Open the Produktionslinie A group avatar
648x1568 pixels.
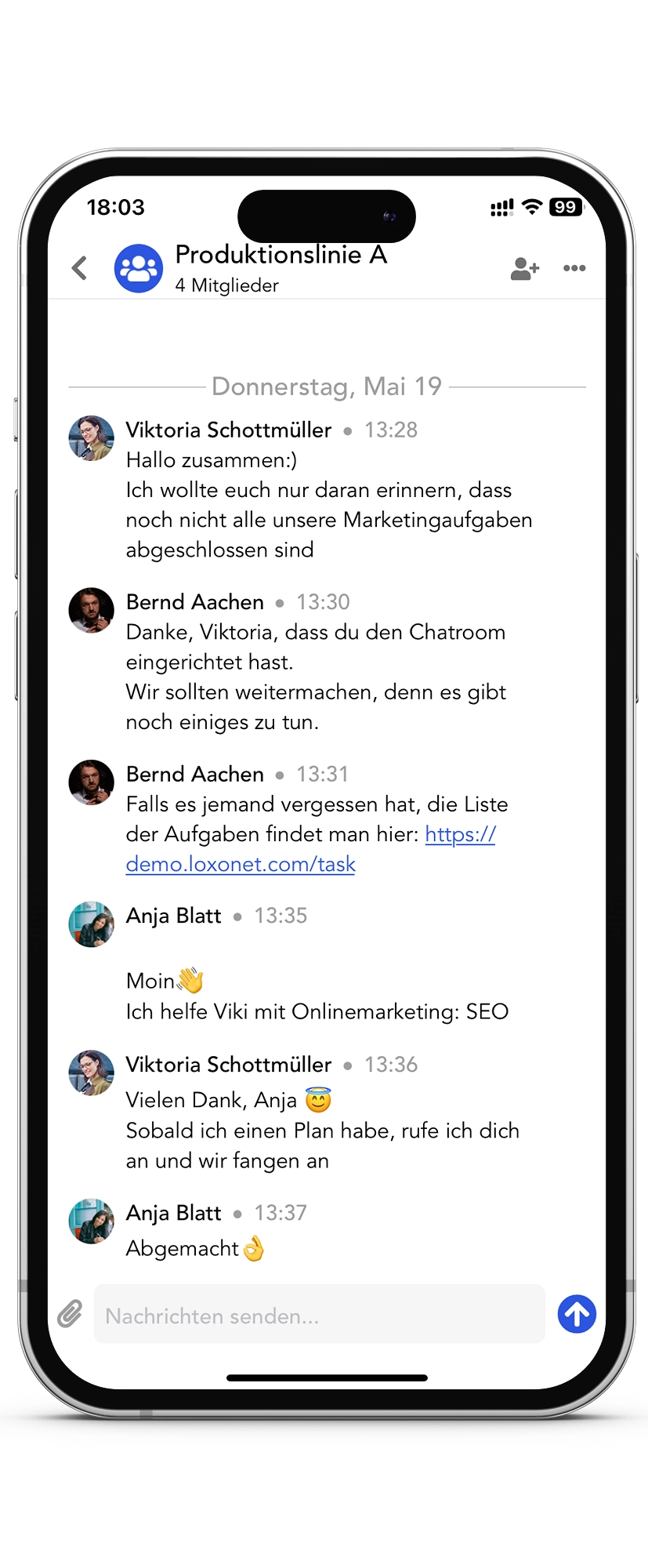click(x=139, y=268)
